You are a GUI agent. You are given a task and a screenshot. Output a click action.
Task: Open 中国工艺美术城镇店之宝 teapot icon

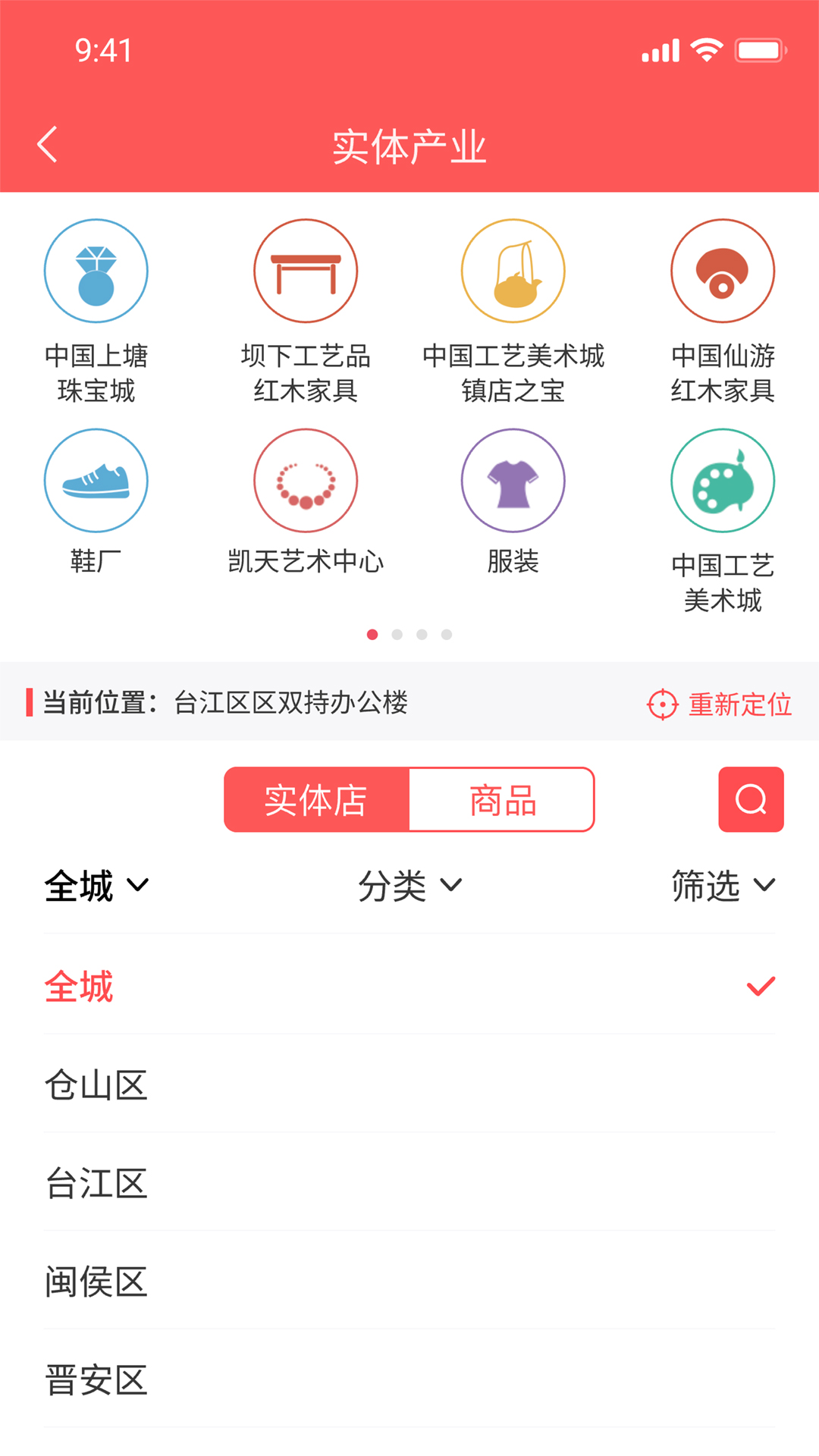[x=513, y=271]
